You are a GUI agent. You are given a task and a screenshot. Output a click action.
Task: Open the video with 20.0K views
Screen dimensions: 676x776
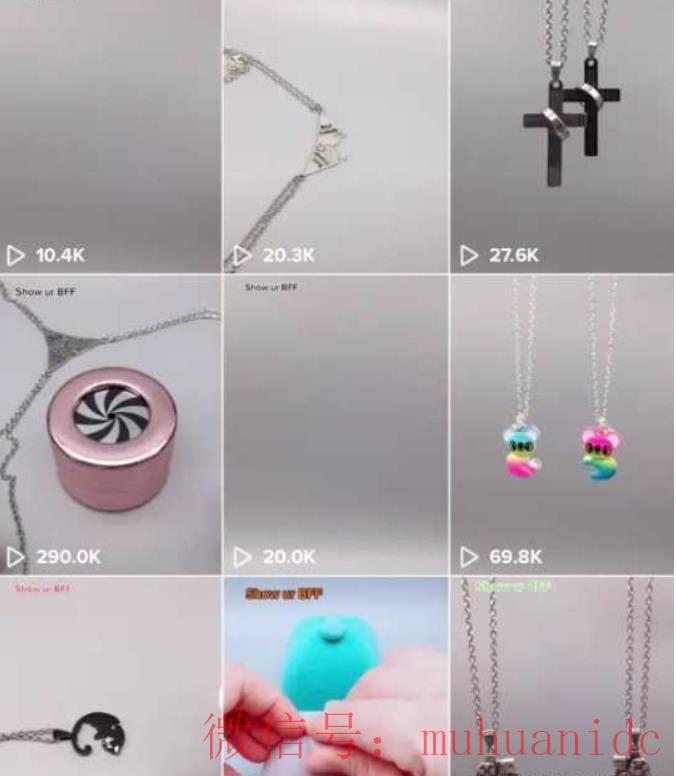336,425
